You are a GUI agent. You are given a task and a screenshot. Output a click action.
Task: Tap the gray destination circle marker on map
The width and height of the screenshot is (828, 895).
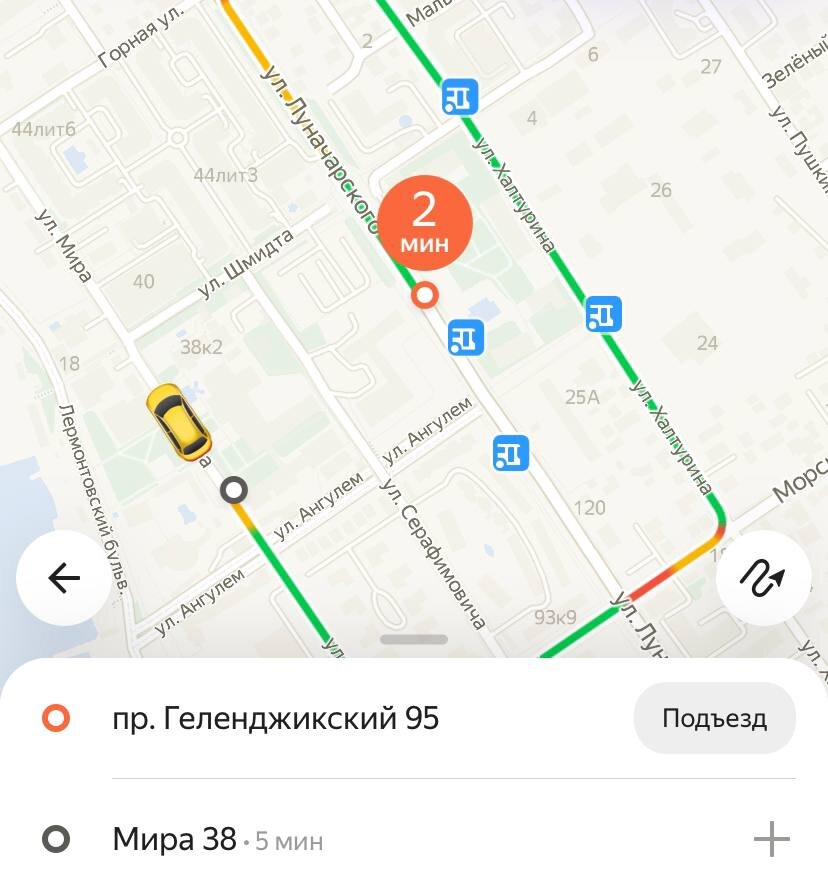click(x=234, y=491)
